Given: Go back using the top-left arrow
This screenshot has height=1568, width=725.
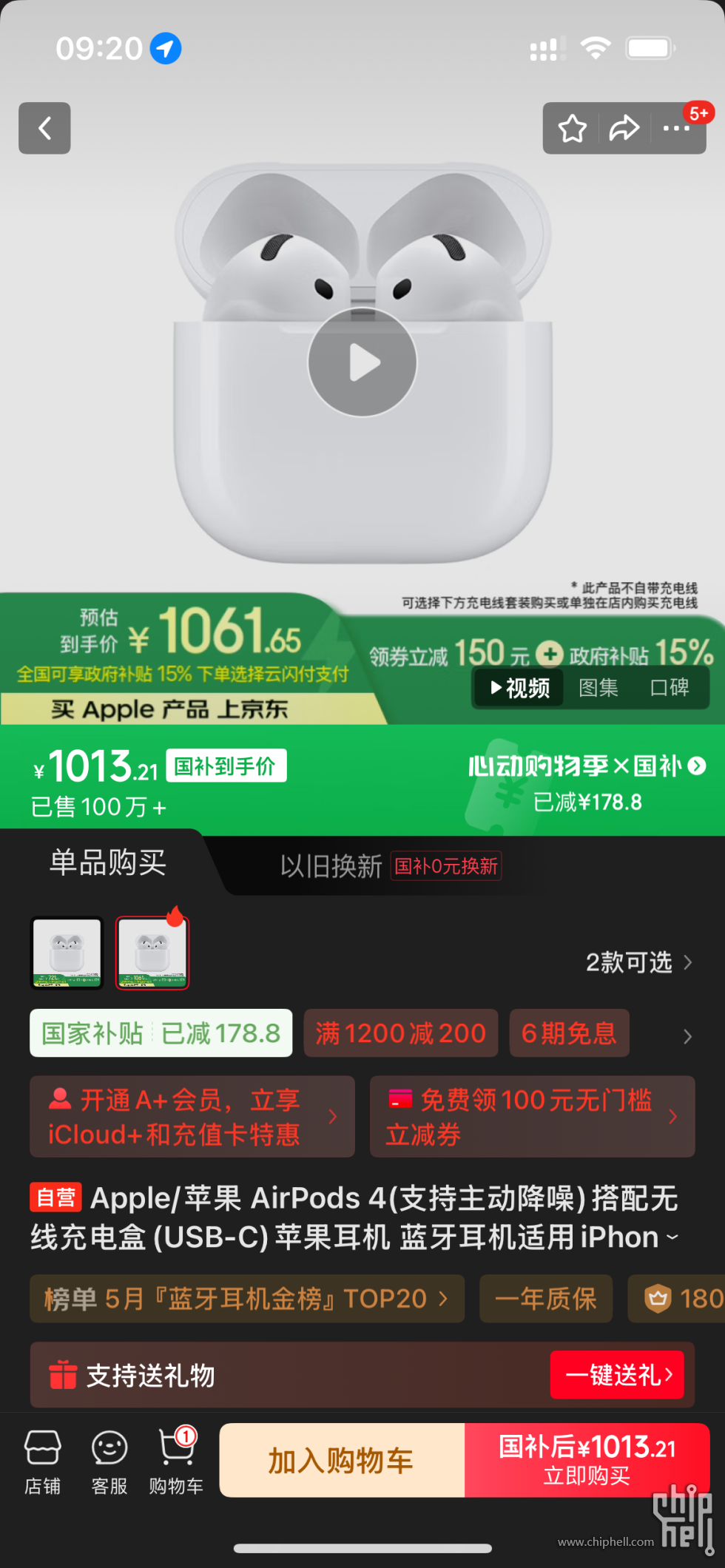Looking at the screenshot, I should coord(44,128).
